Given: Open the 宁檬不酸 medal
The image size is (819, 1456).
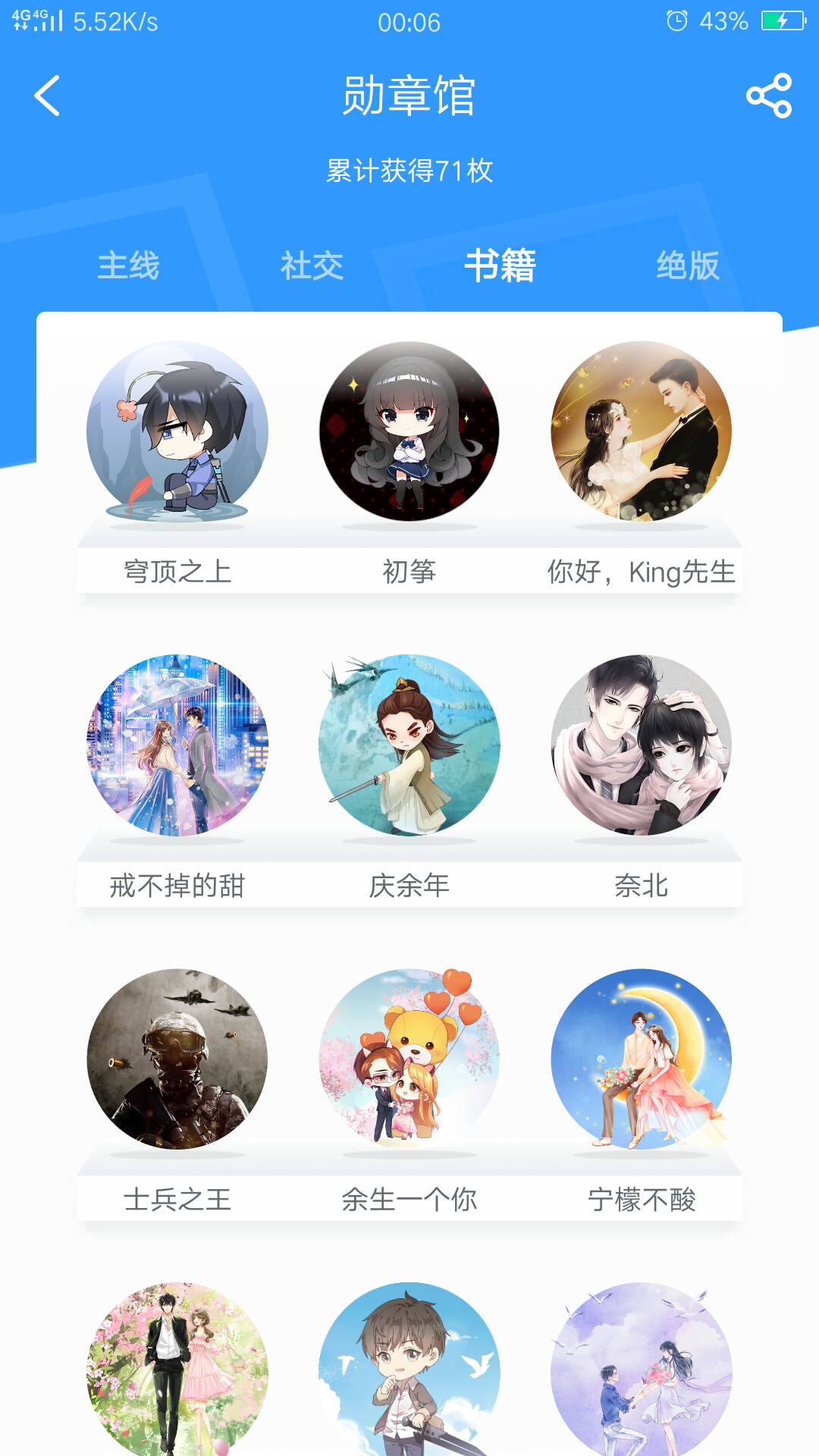Looking at the screenshot, I should click(642, 1059).
